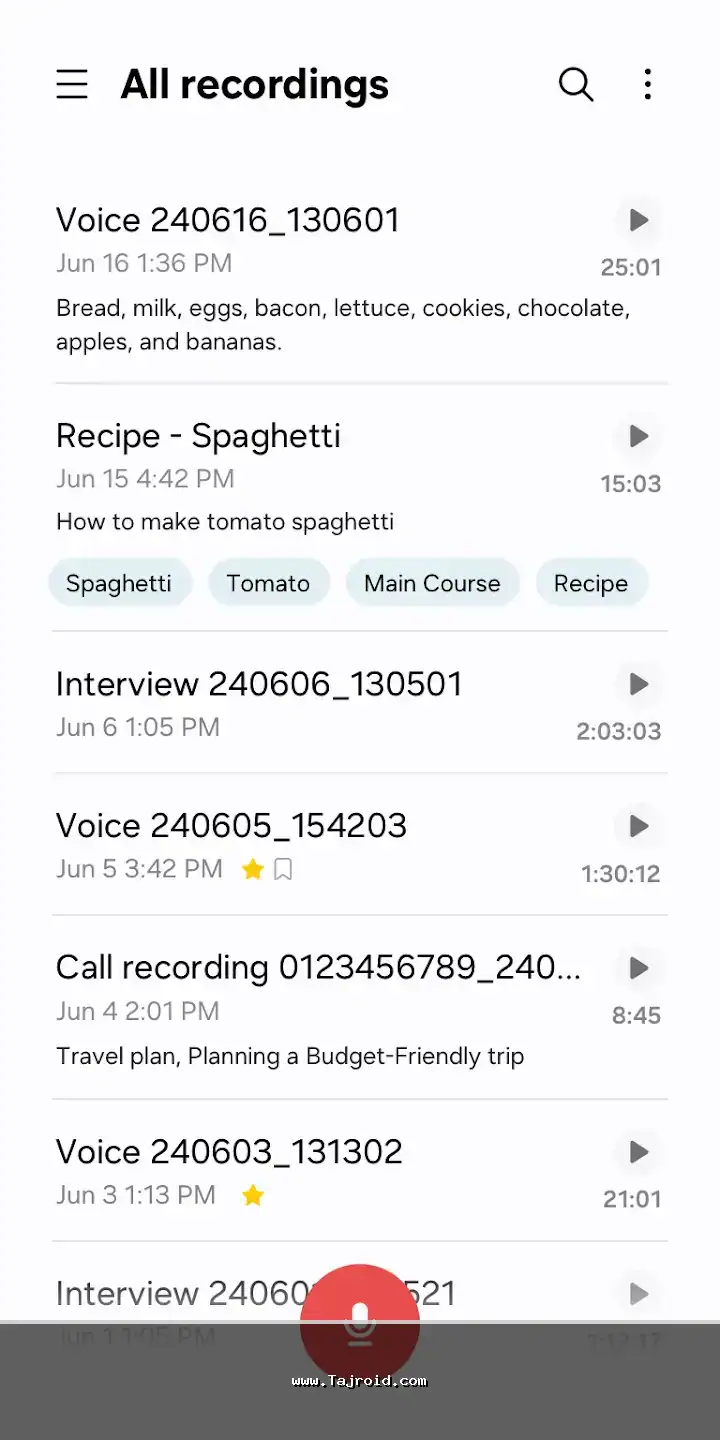Select the Spaghetti tag chip
The width and height of the screenshot is (720, 1440).
tap(119, 583)
